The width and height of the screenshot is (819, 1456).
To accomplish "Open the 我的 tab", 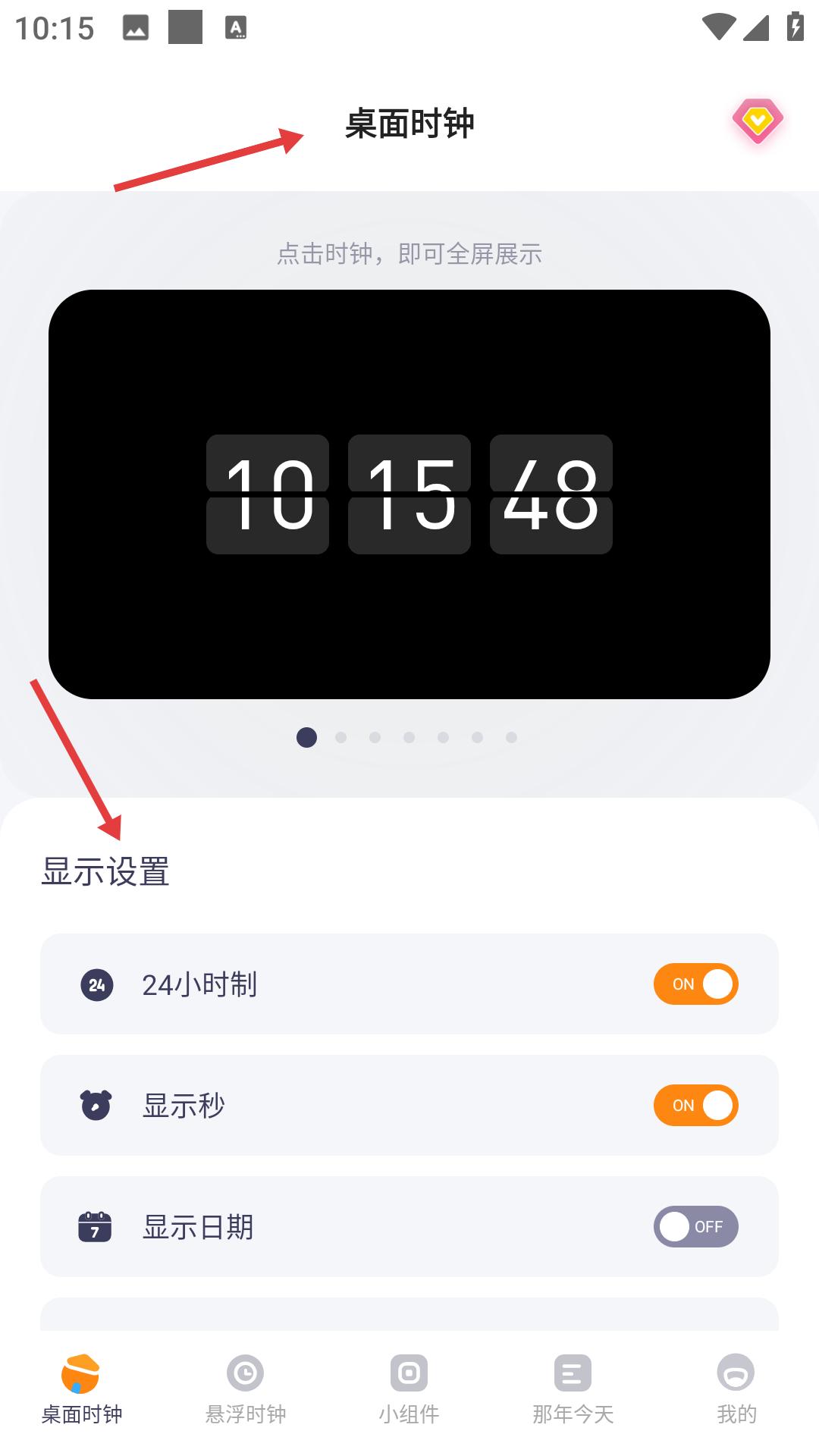I will (x=736, y=1389).
